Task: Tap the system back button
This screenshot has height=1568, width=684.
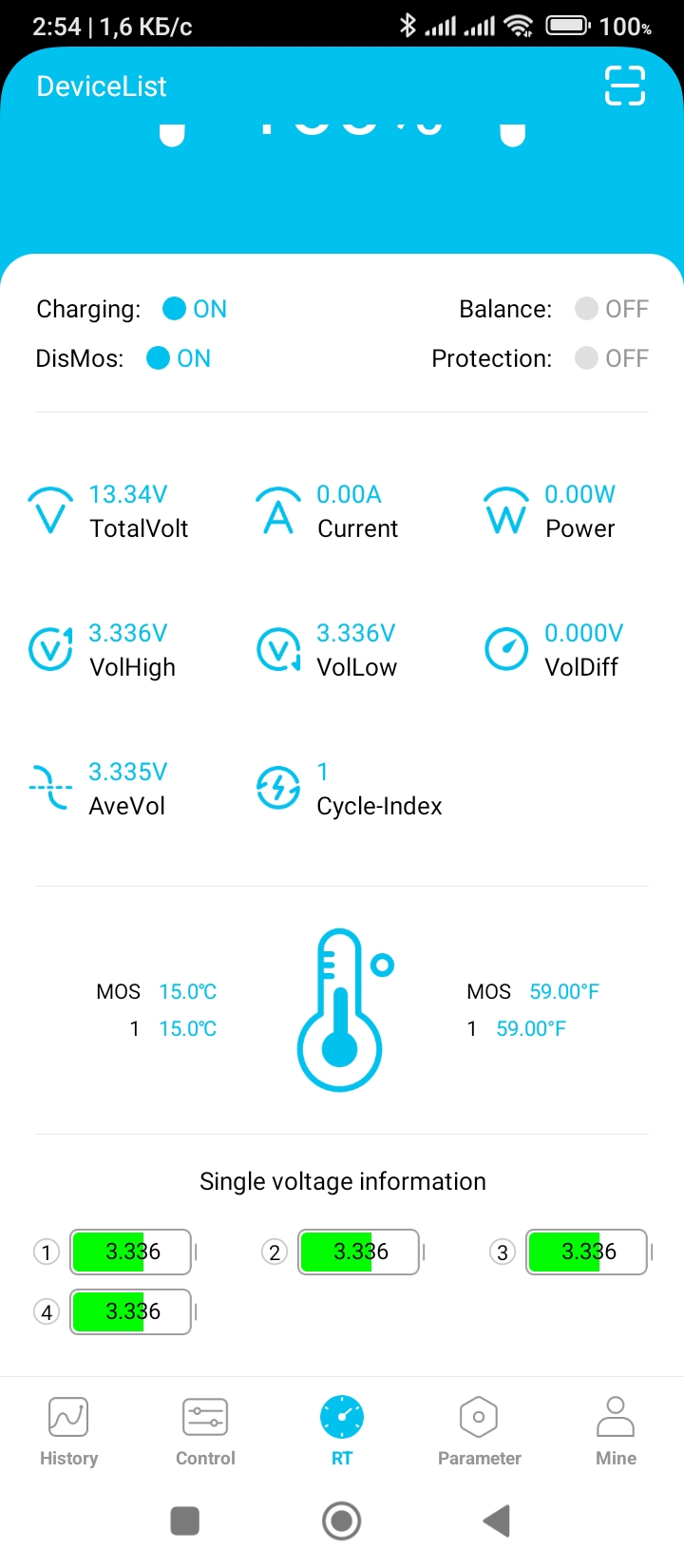Action: click(497, 1520)
